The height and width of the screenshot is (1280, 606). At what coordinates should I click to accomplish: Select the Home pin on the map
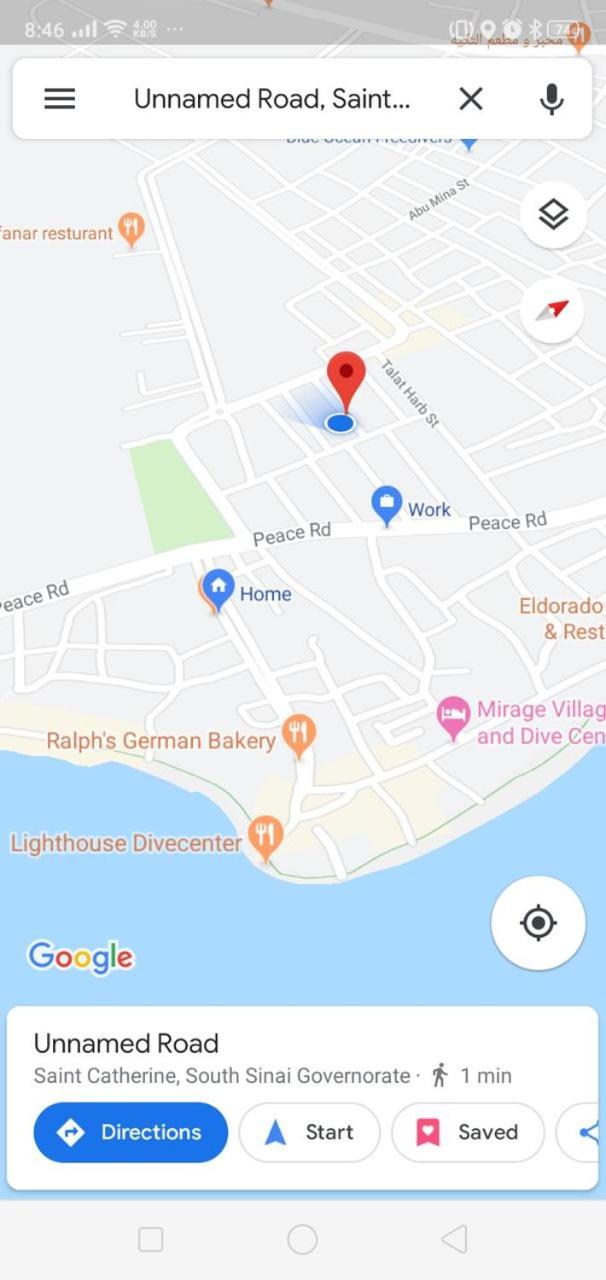[x=216, y=590]
